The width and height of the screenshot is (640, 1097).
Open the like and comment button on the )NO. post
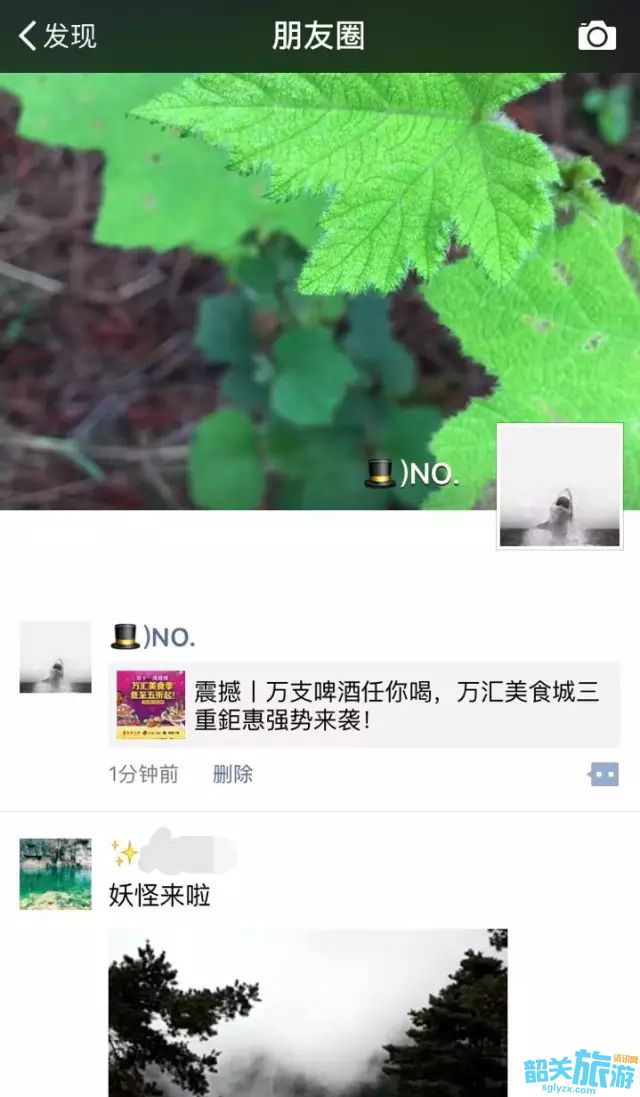click(604, 774)
